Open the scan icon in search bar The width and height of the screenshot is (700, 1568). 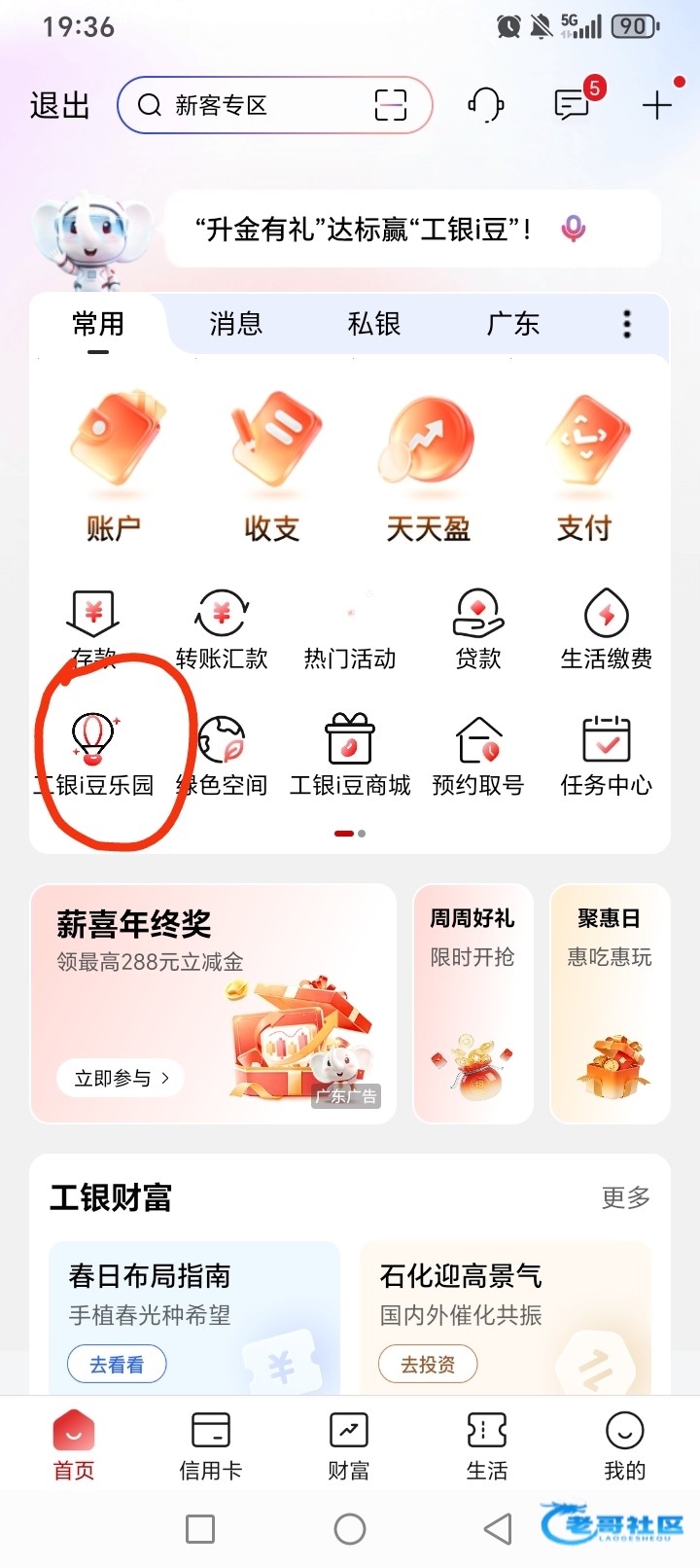(x=391, y=105)
